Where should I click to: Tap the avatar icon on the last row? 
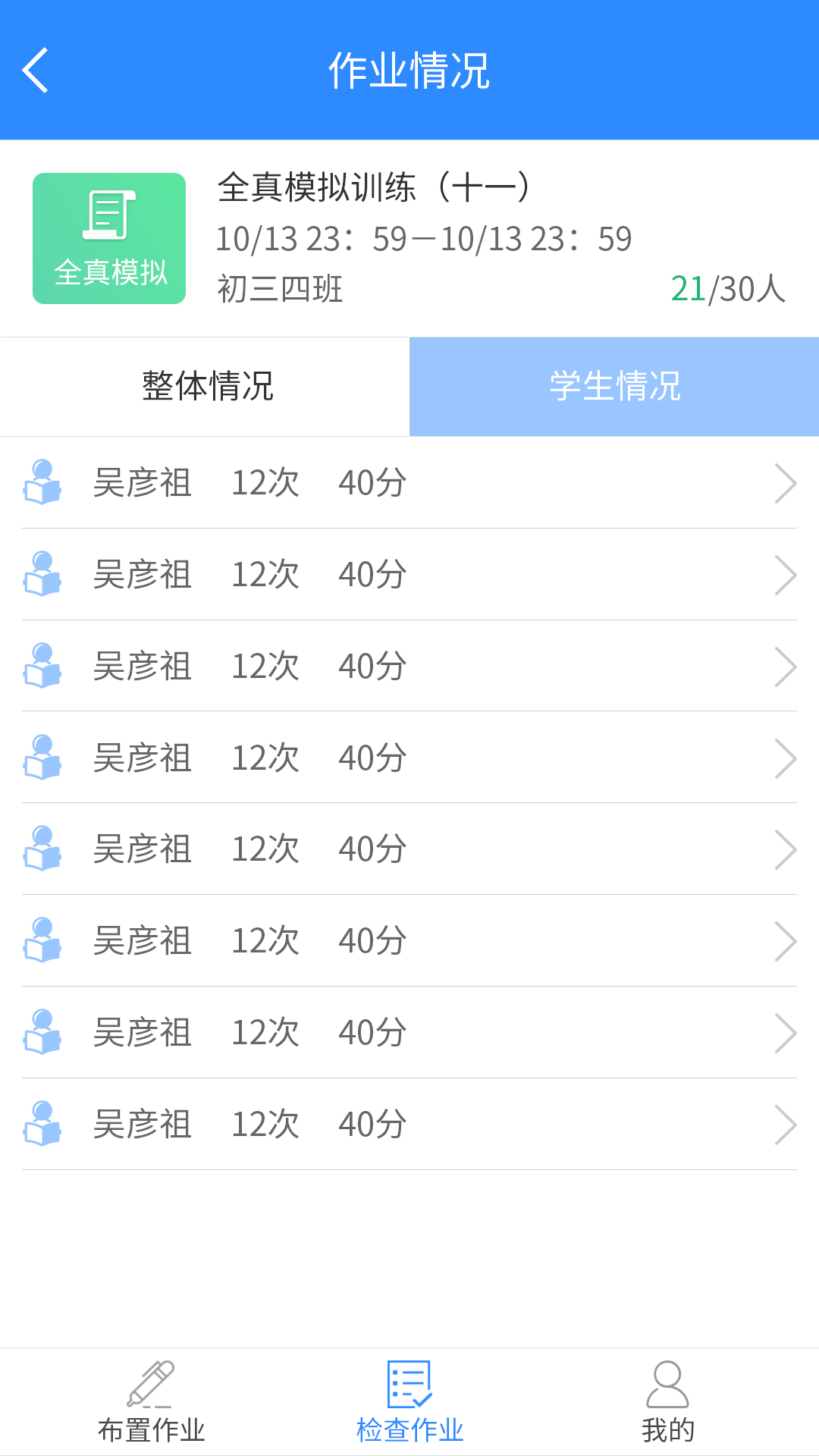coord(43,1123)
